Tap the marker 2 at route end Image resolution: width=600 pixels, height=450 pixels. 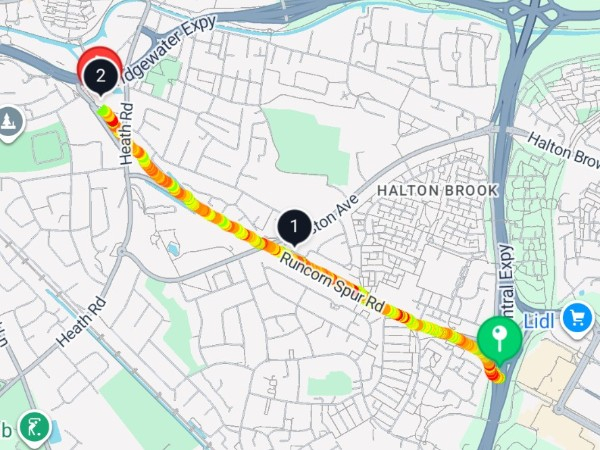pyautogui.click(x=99, y=73)
